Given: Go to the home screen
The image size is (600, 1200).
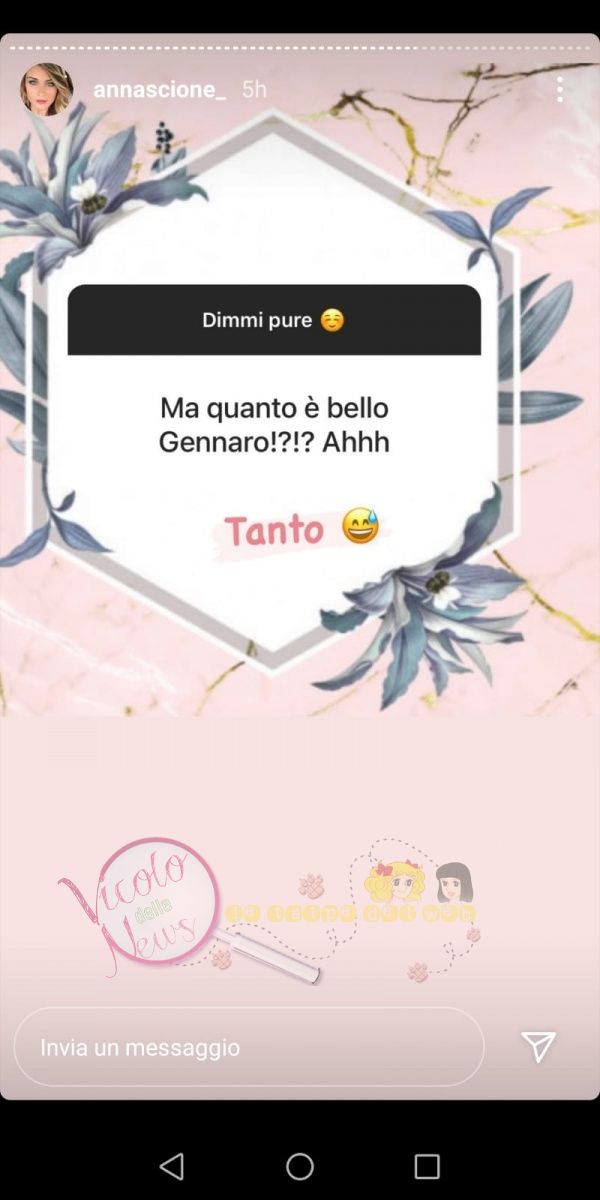Looking at the screenshot, I should click(300, 1166).
